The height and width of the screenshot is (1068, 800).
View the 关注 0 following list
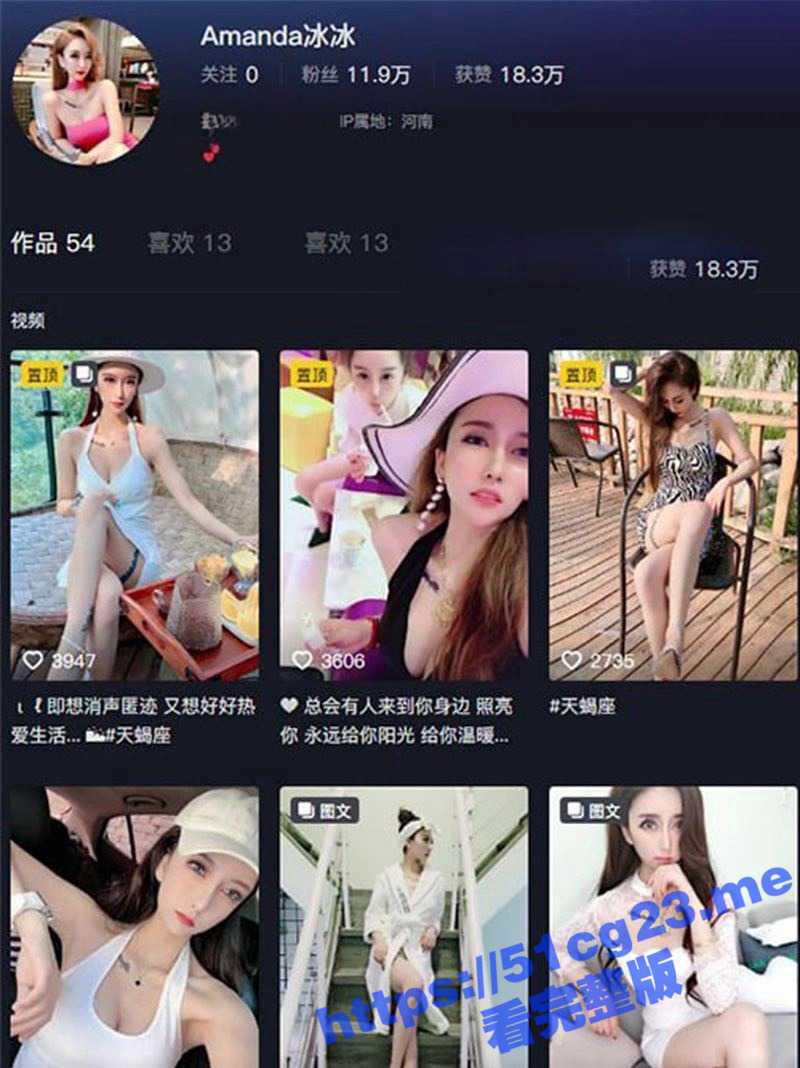click(x=229, y=74)
